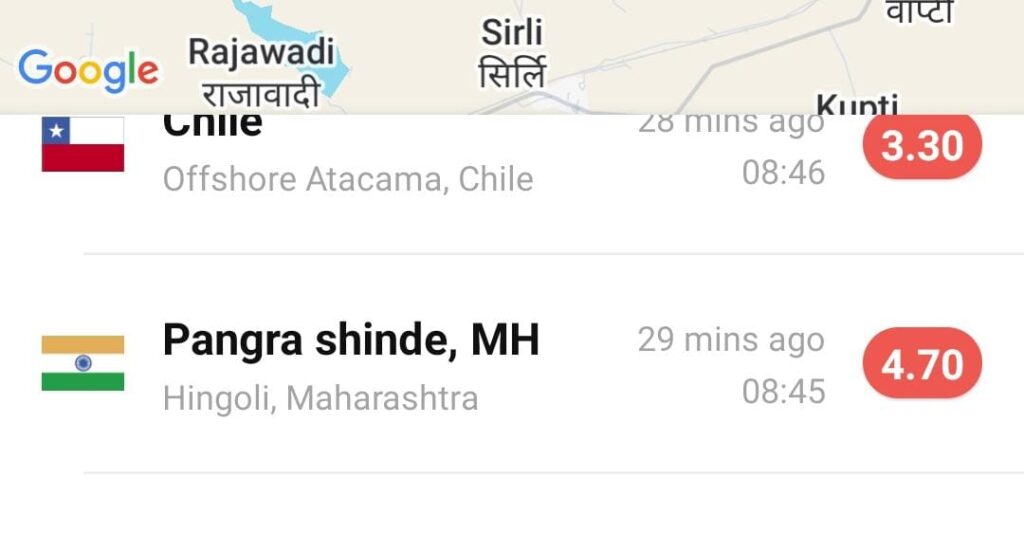Open the Offshore Atacama, Chile earthquake entry
The height and width of the screenshot is (533, 1024).
pos(347,178)
